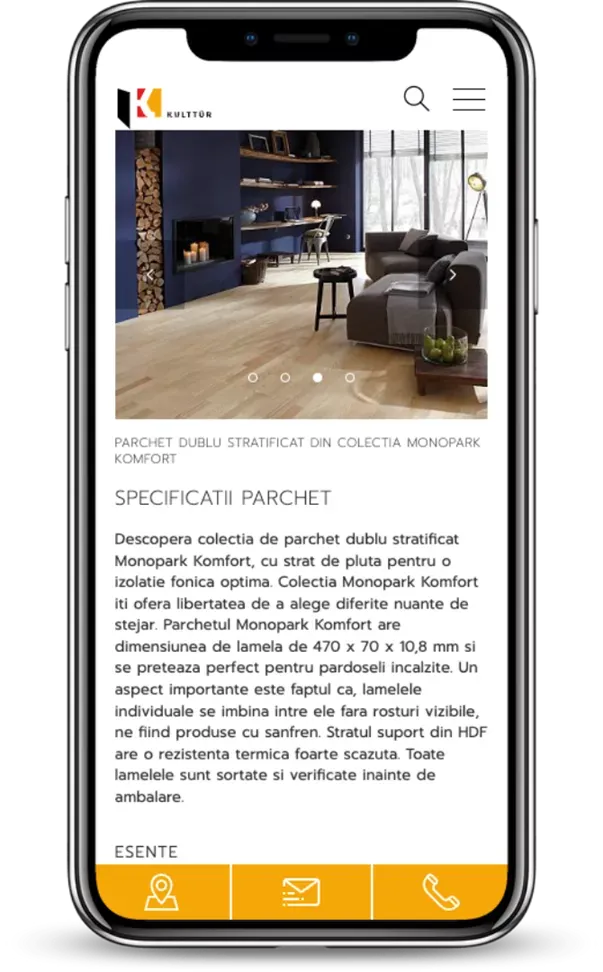Jump to the first carousel dot
This screenshot has width=603, height=972.
point(252,378)
